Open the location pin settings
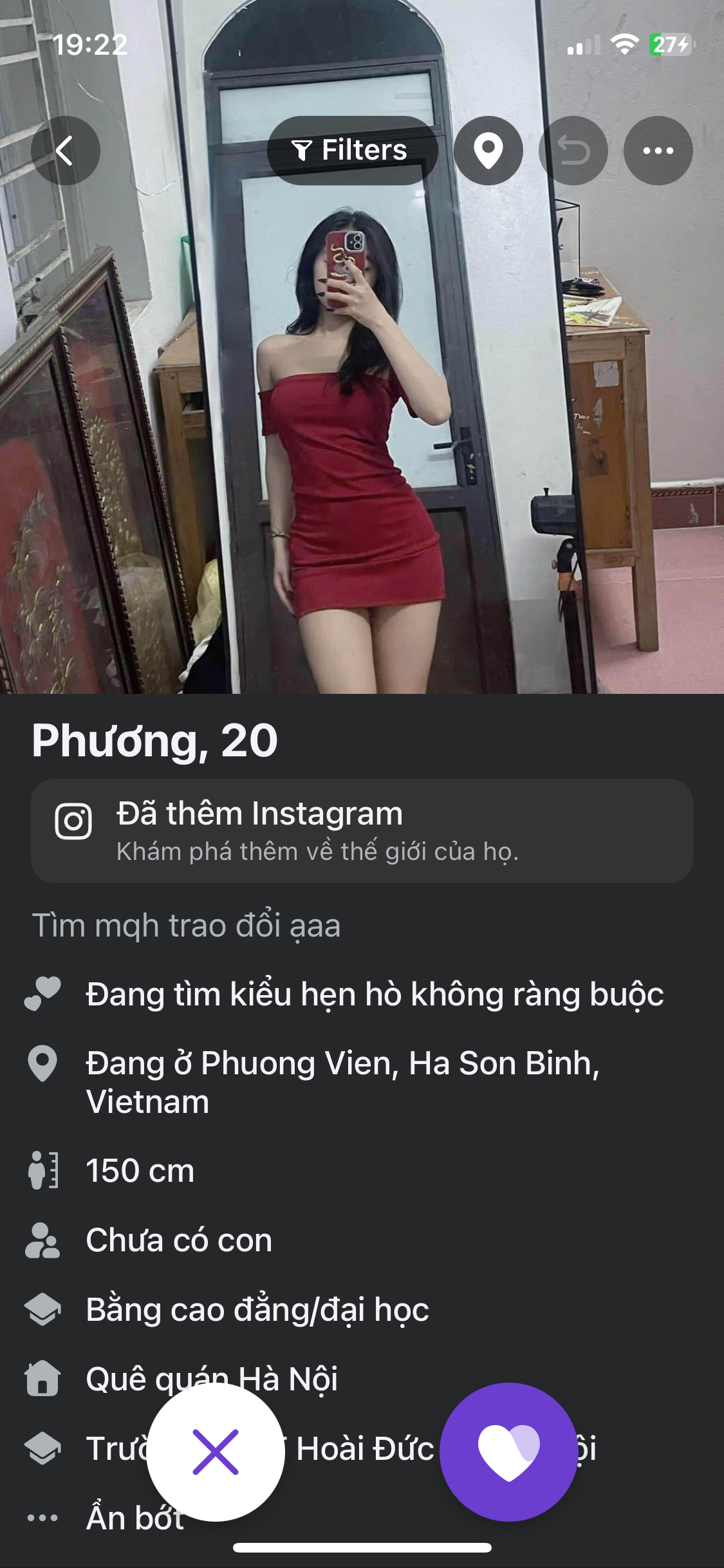This screenshot has width=724, height=1568. pyautogui.click(x=488, y=151)
